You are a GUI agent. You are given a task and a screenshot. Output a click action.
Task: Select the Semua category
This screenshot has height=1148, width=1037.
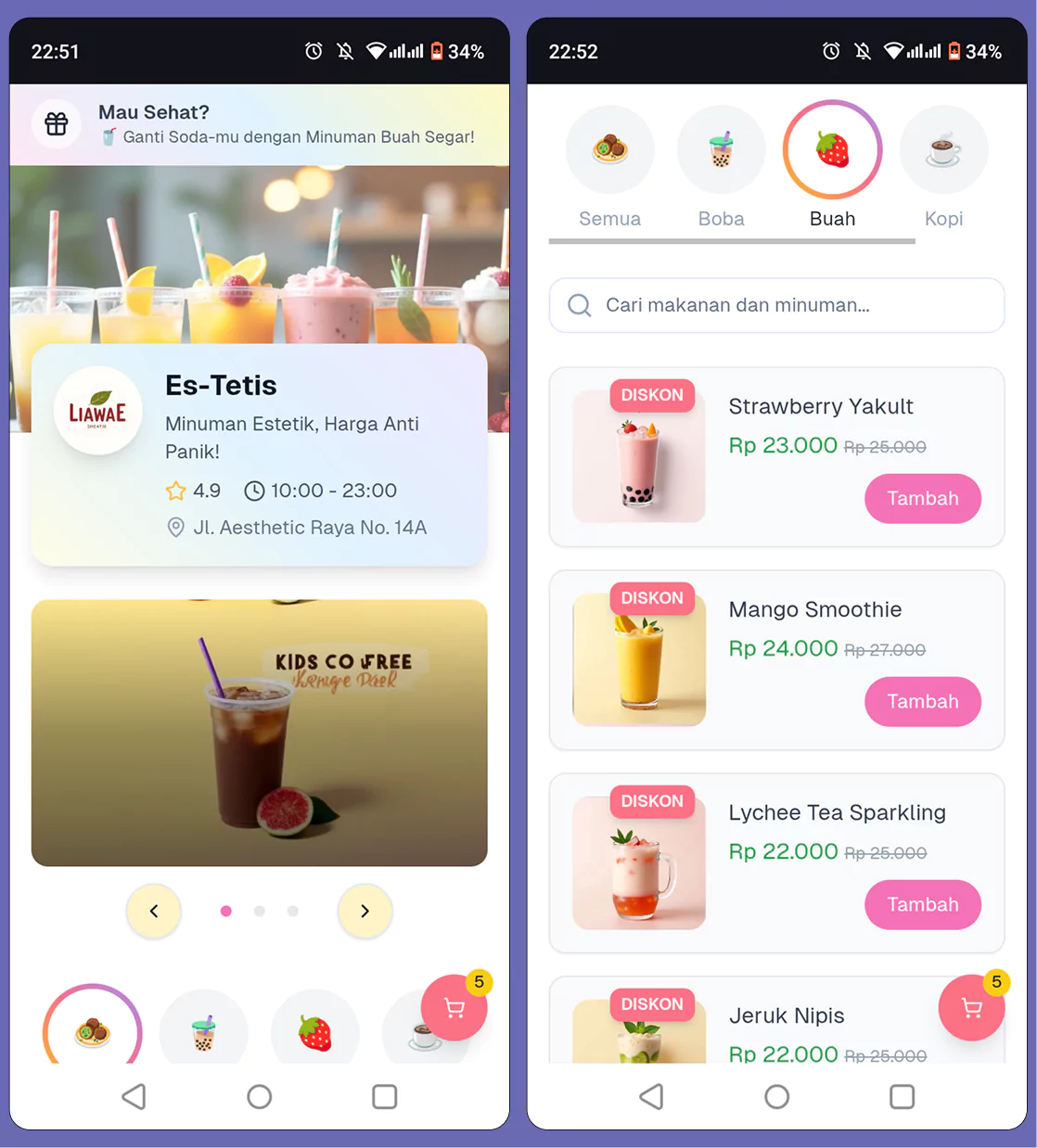(609, 167)
